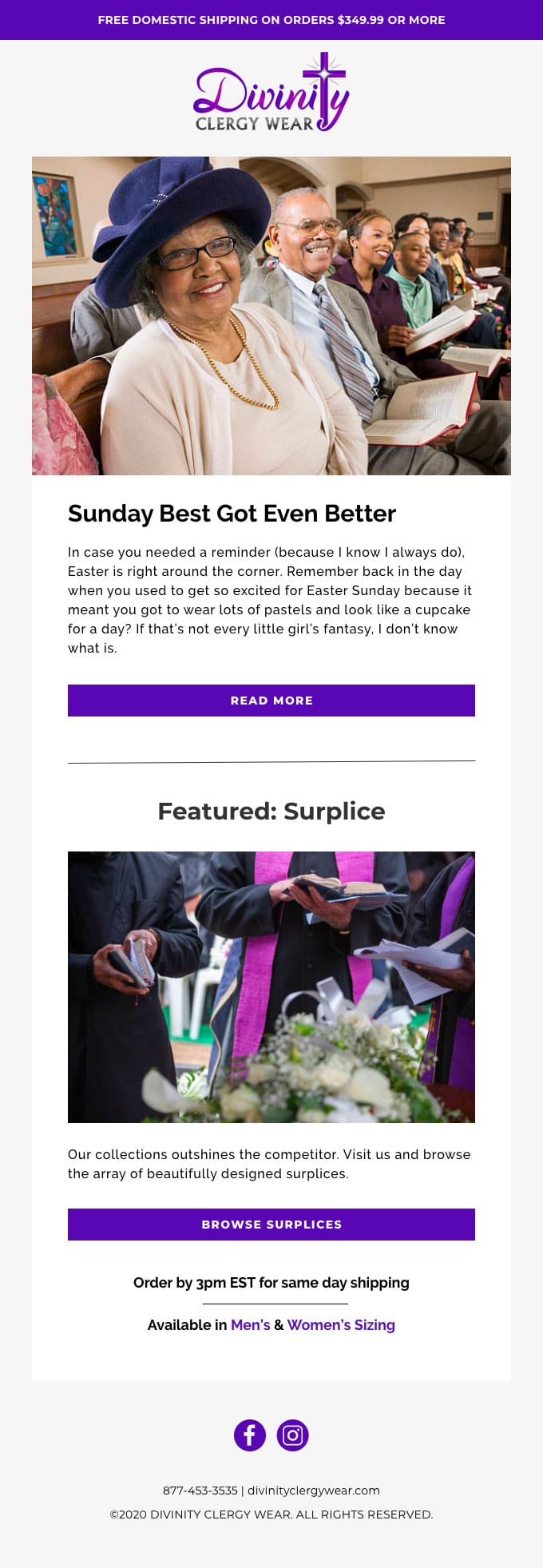The height and width of the screenshot is (1568, 543).
Task: View the featured surplice photo
Action: [x=271, y=987]
